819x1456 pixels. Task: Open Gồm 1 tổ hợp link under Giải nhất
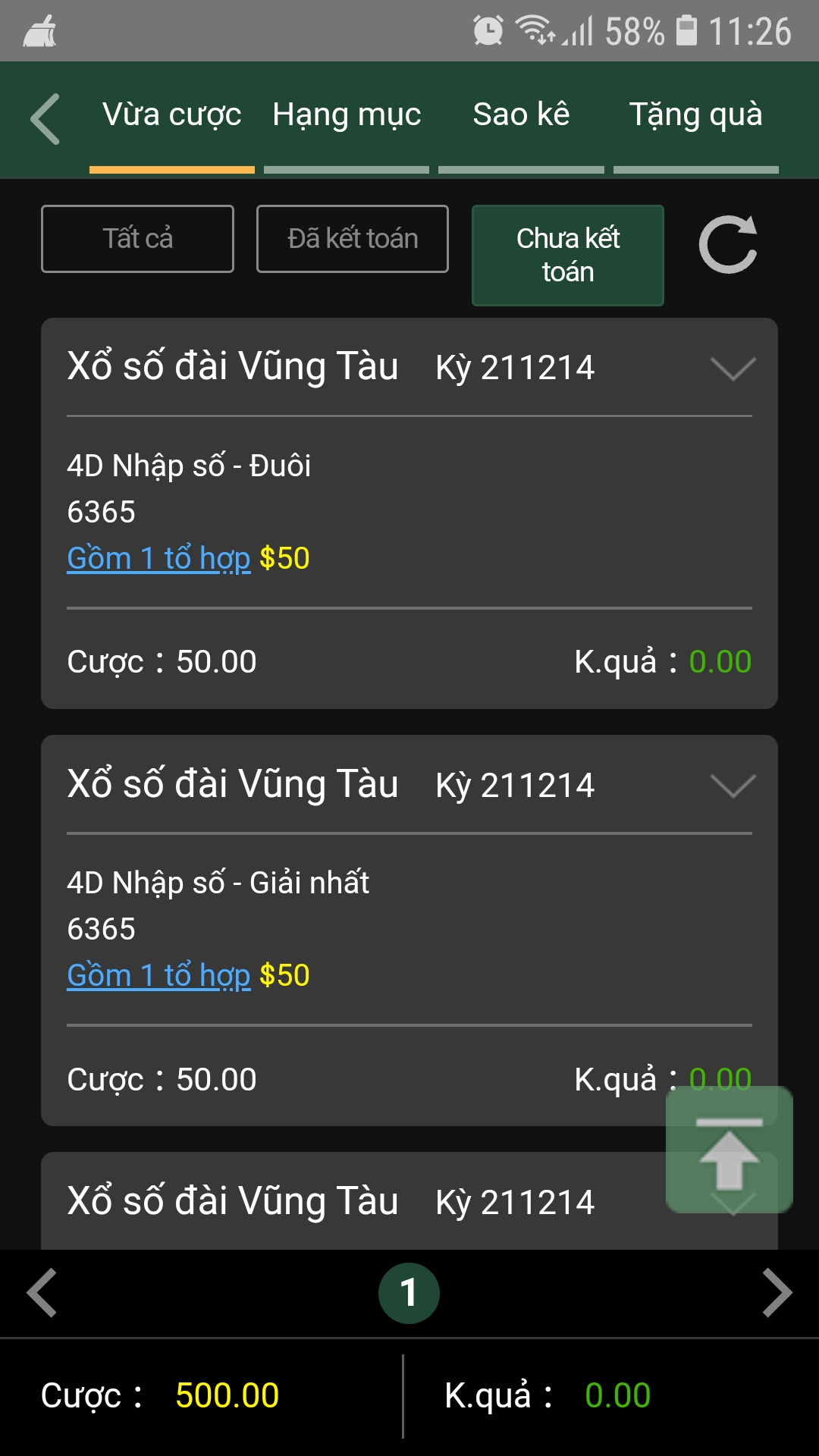(x=158, y=976)
